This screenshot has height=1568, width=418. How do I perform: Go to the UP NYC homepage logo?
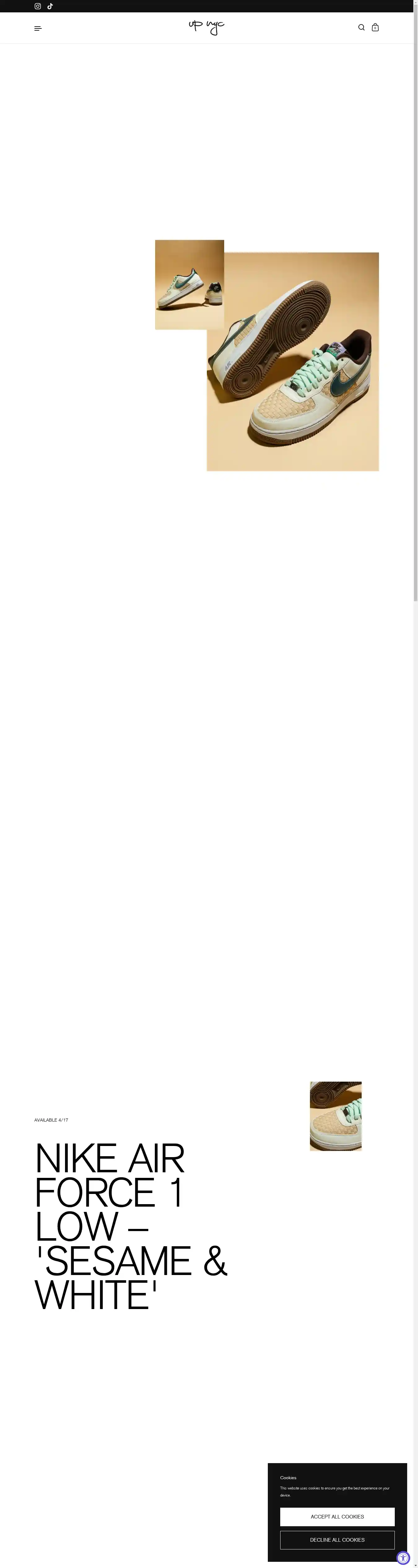click(x=207, y=27)
